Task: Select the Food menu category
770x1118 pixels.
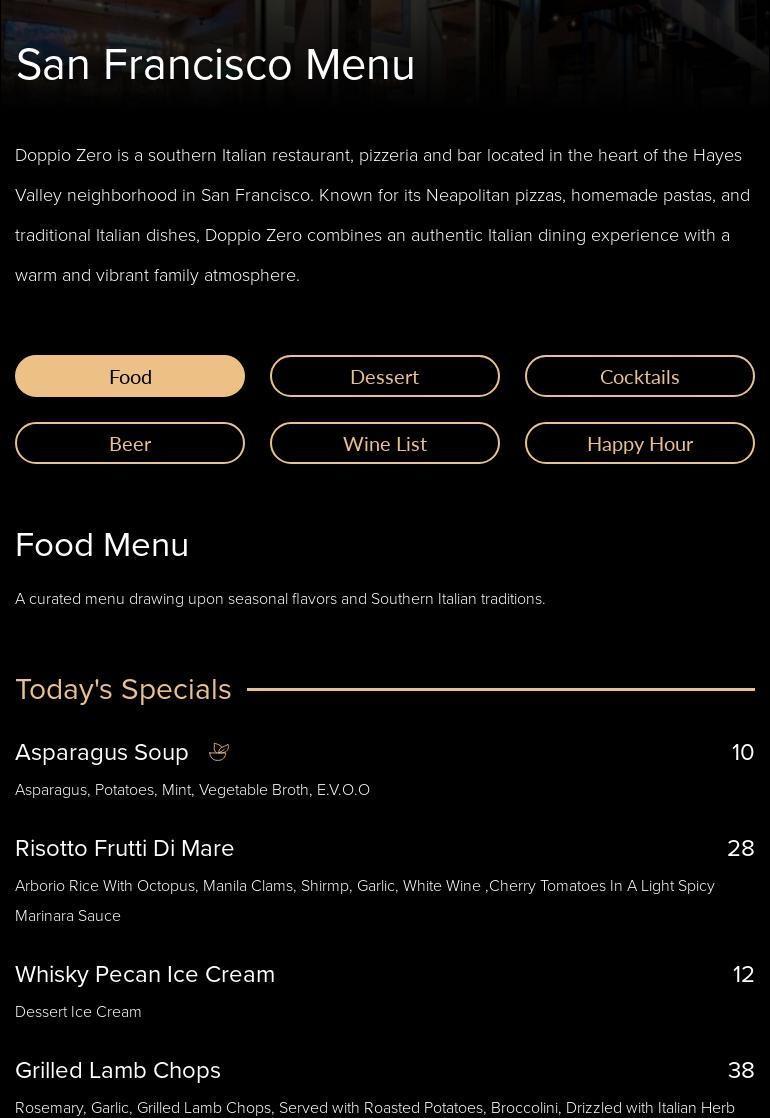Action: coord(130,376)
